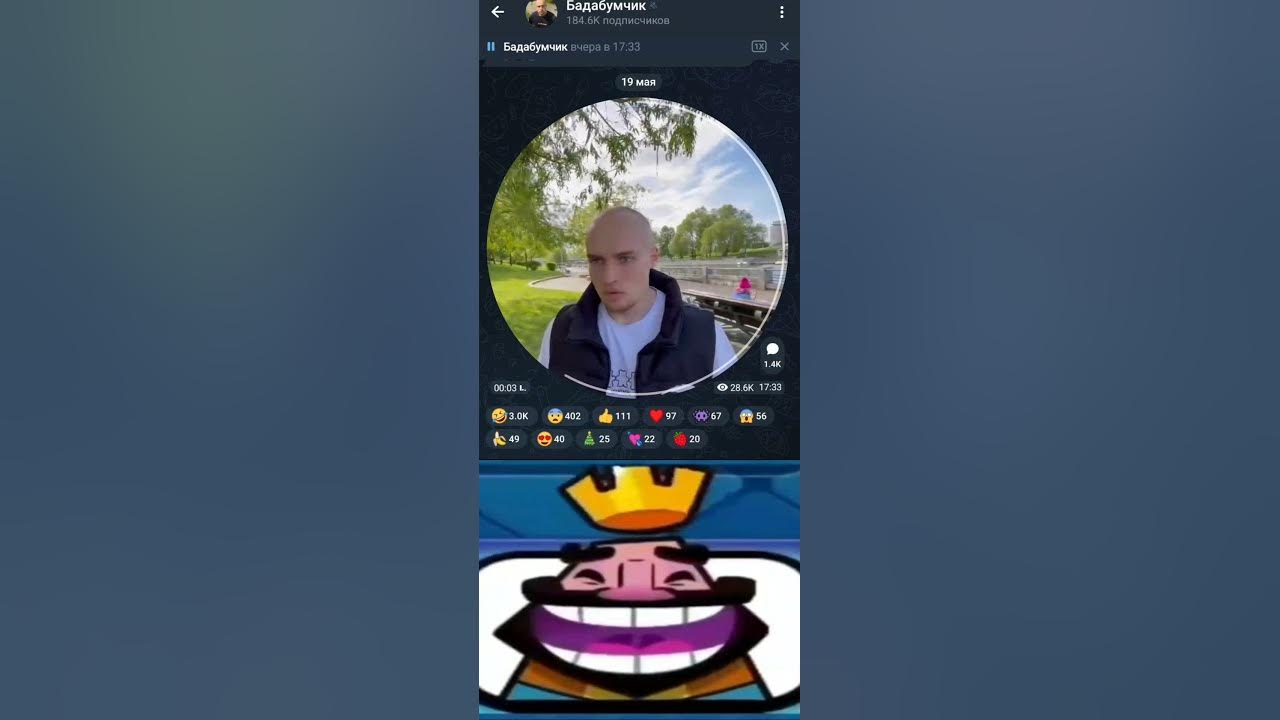Add the banana reaction 49

click(506, 439)
